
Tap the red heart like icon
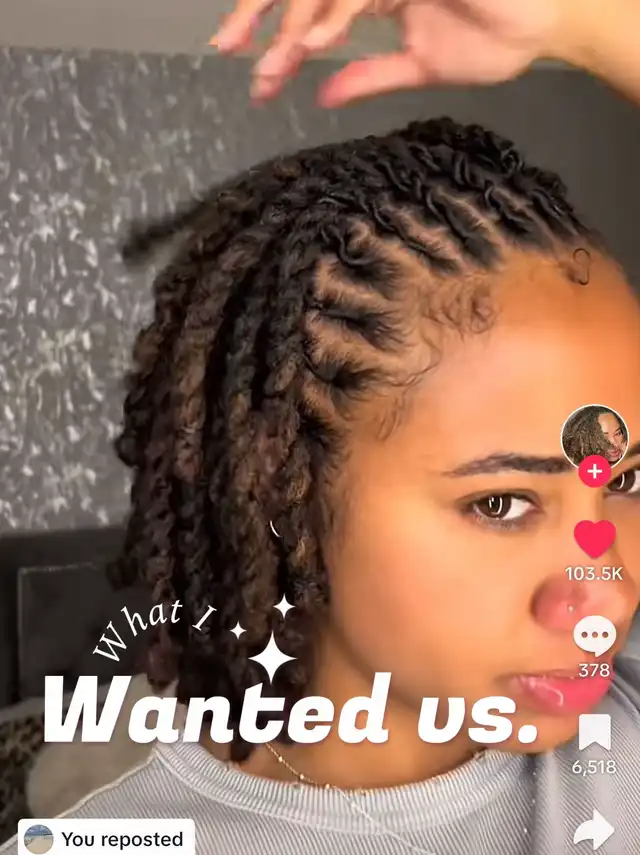tap(594, 539)
